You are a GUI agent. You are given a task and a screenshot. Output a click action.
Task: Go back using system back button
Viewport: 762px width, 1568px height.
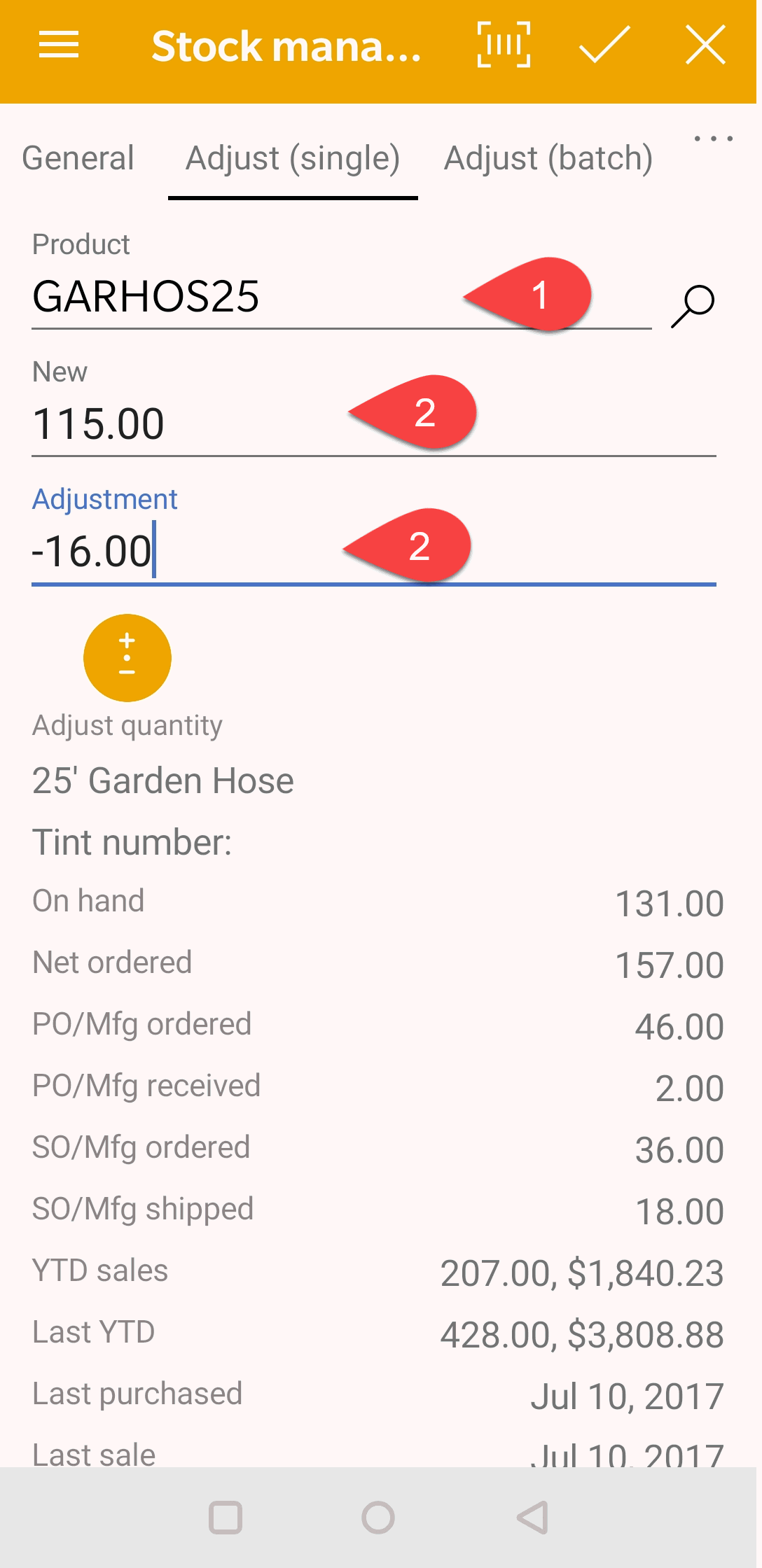[532, 1518]
